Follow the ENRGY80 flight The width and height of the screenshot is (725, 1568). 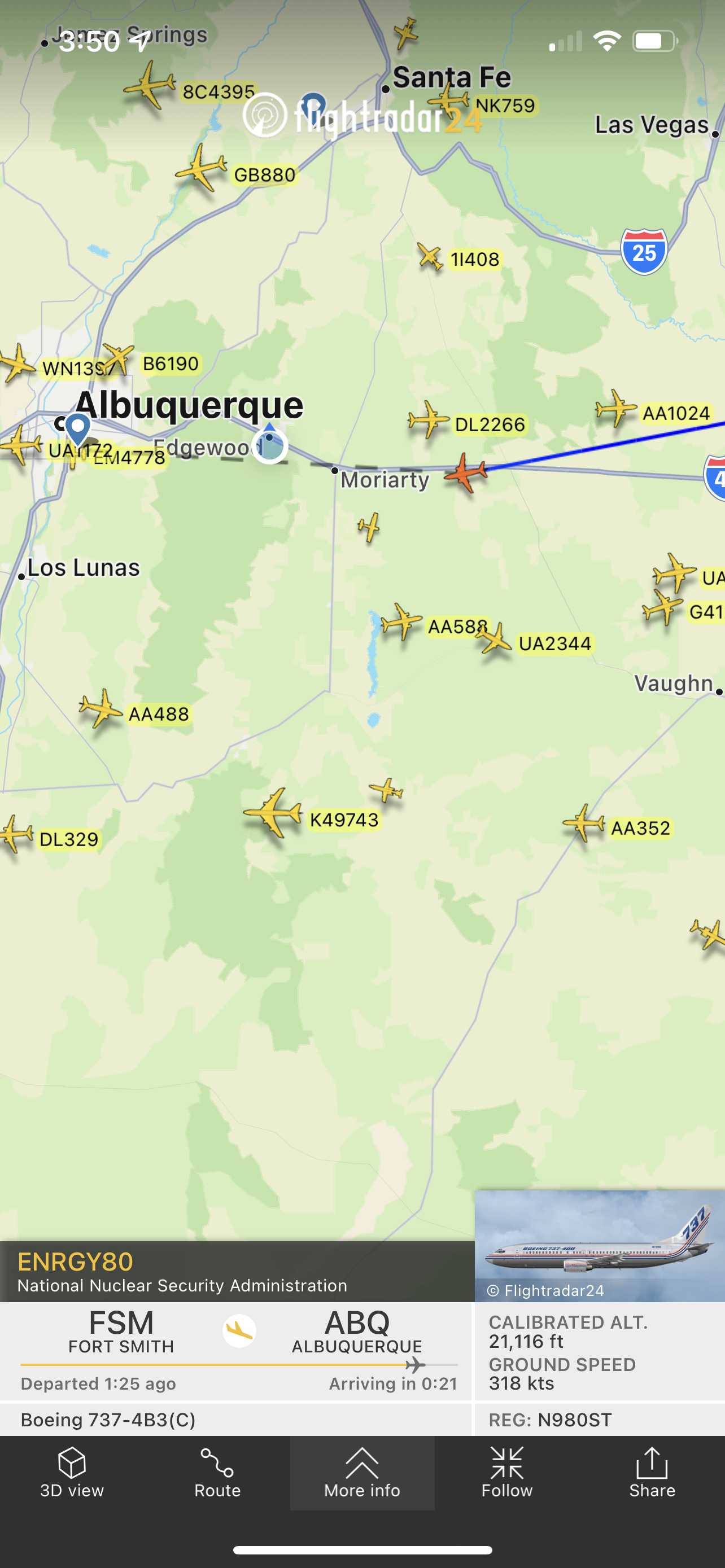(506, 1473)
